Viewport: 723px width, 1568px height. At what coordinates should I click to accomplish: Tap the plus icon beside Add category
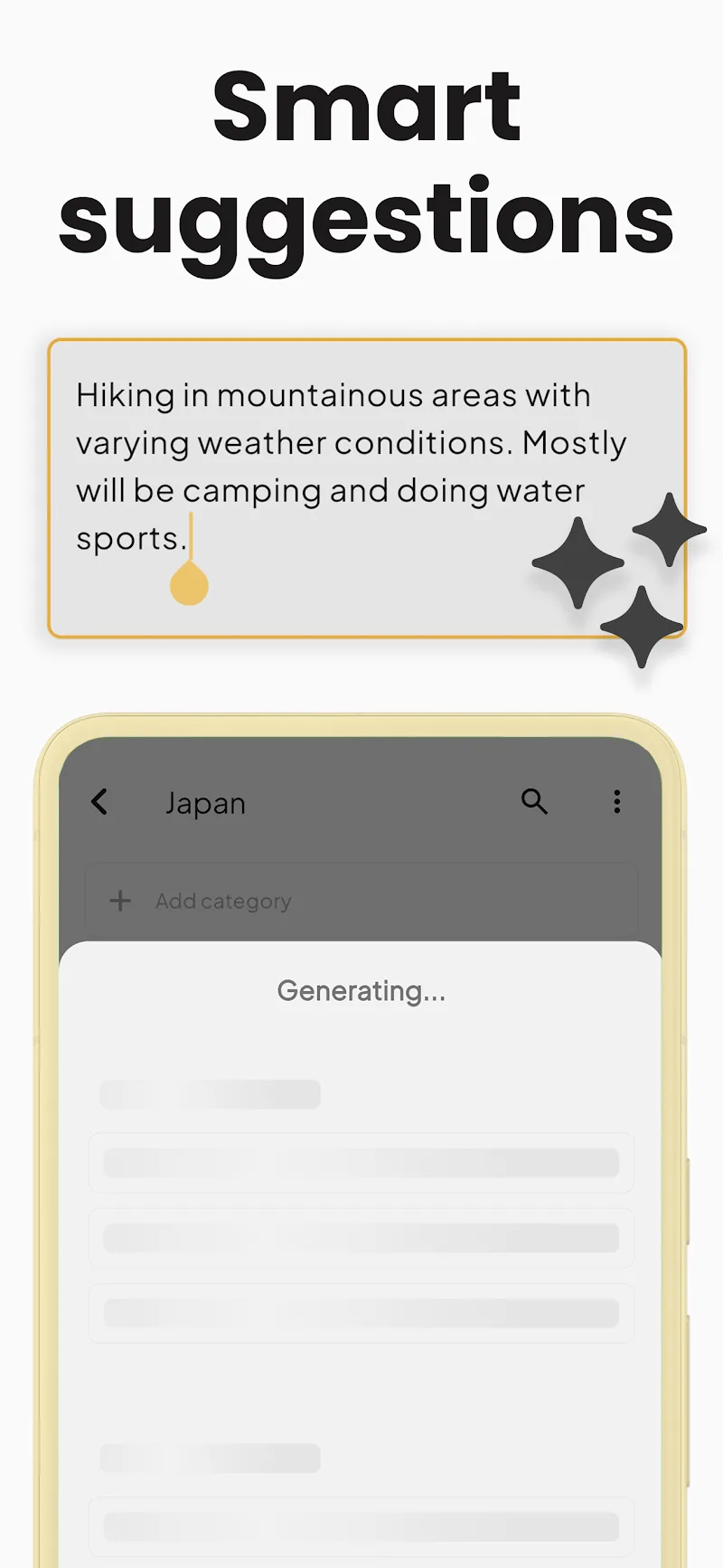(119, 901)
